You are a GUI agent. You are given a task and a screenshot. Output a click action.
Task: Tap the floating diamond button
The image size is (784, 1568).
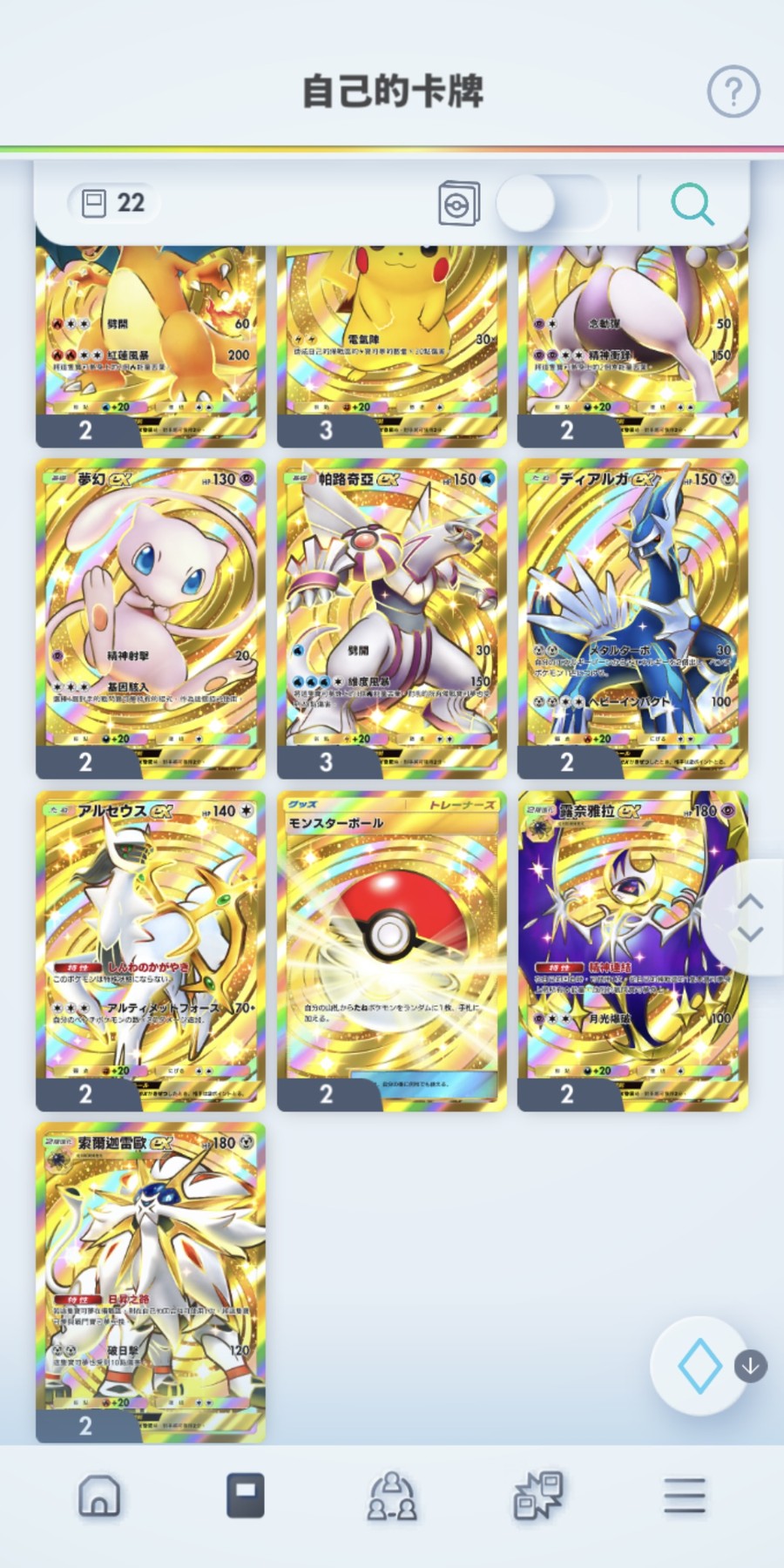click(700, 1365)
